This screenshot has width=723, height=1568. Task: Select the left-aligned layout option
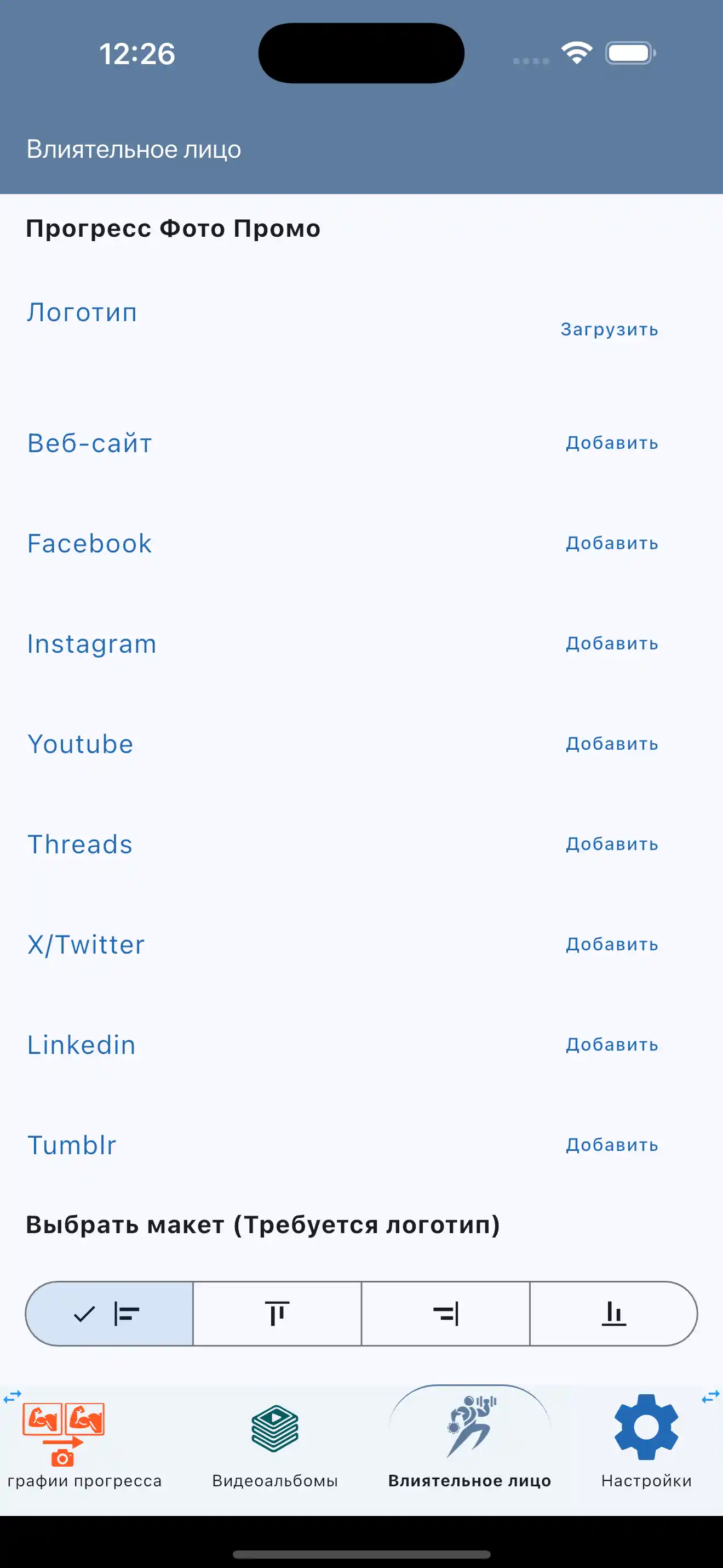[110, 1314]
